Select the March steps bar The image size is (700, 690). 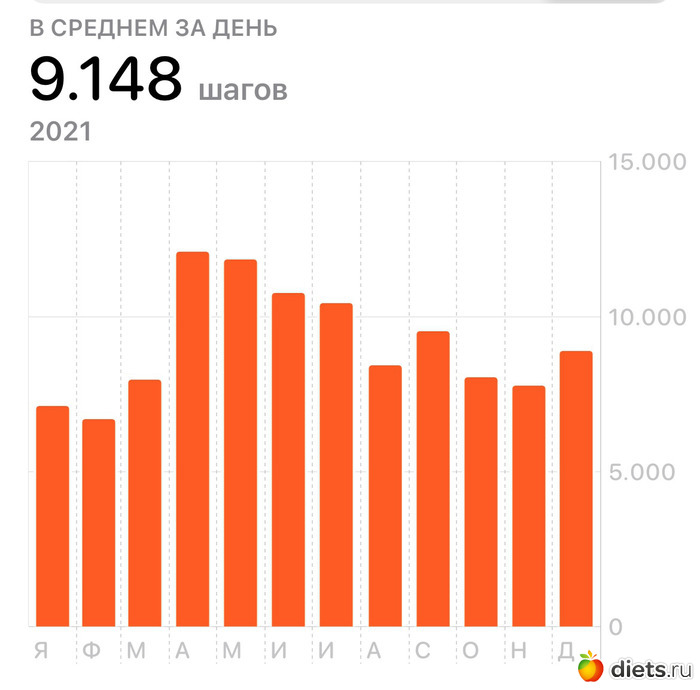[144, 503]
